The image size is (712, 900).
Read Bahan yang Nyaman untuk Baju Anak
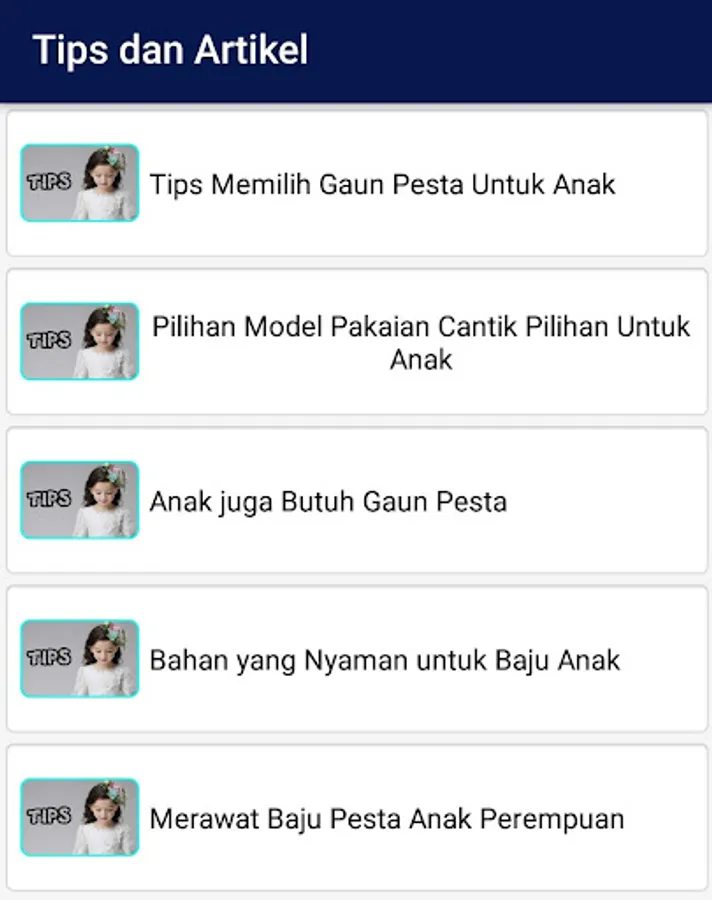(x=357, y=659)
